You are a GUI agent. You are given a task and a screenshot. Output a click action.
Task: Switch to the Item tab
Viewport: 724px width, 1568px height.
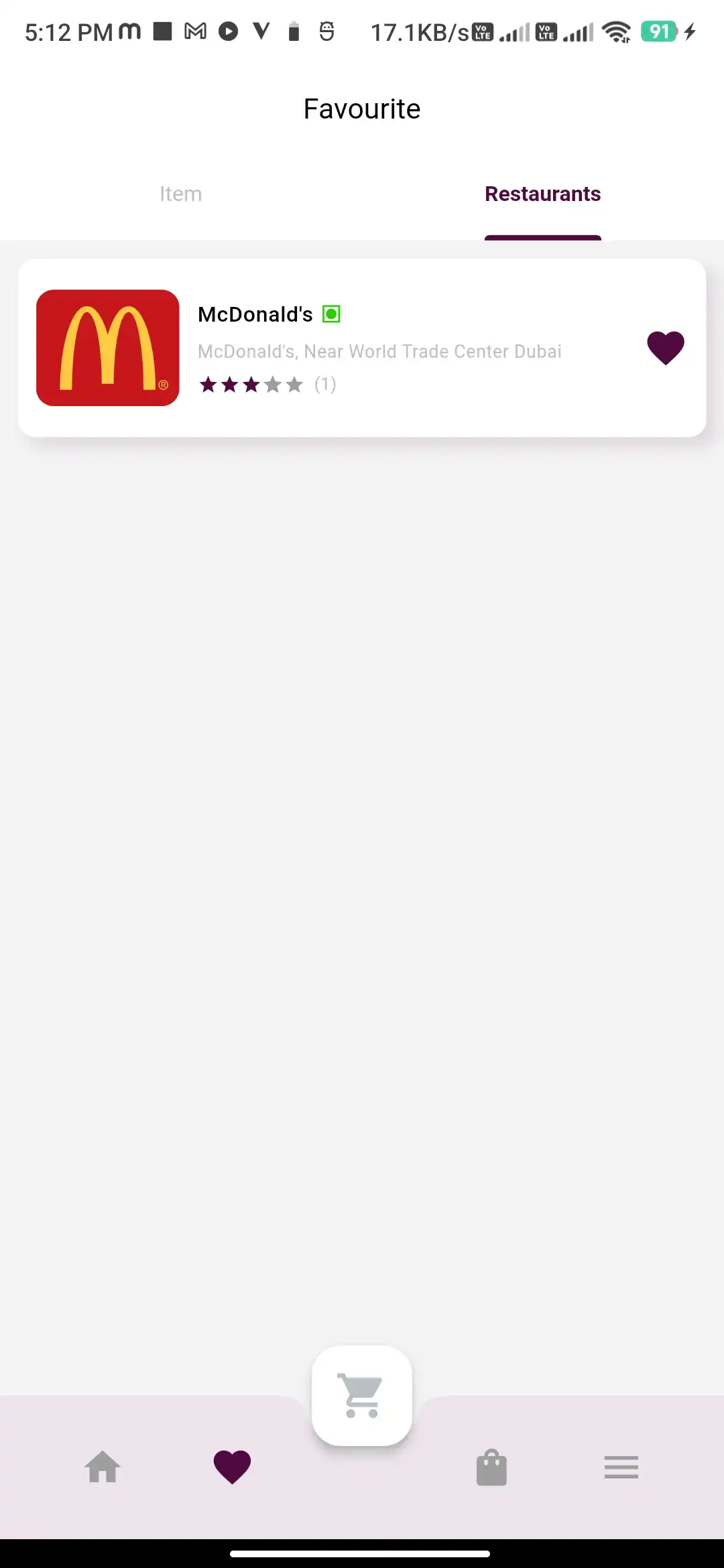coord(180,194)
